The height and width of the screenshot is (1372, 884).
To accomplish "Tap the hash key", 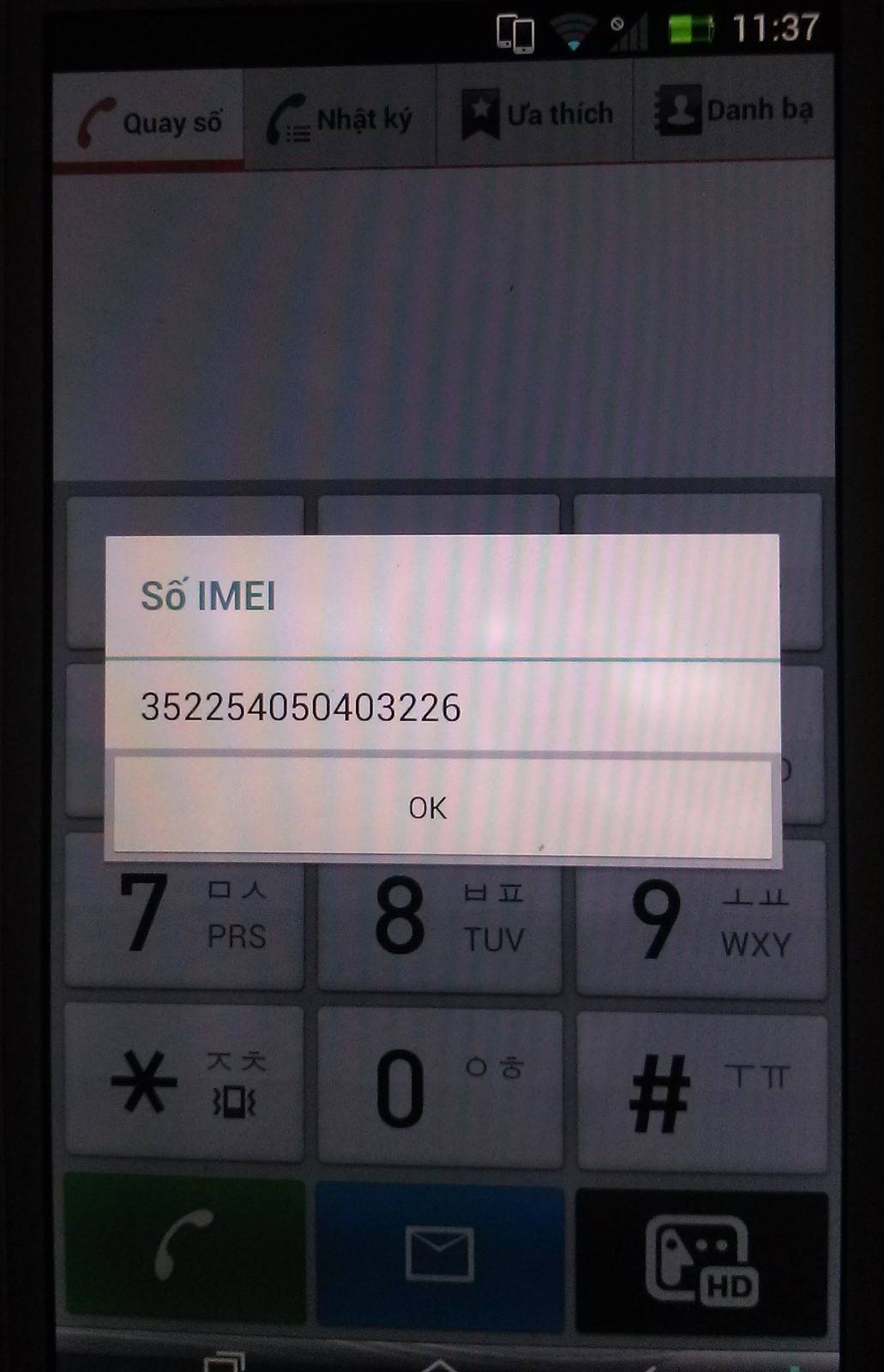I will coord(701,1092).
